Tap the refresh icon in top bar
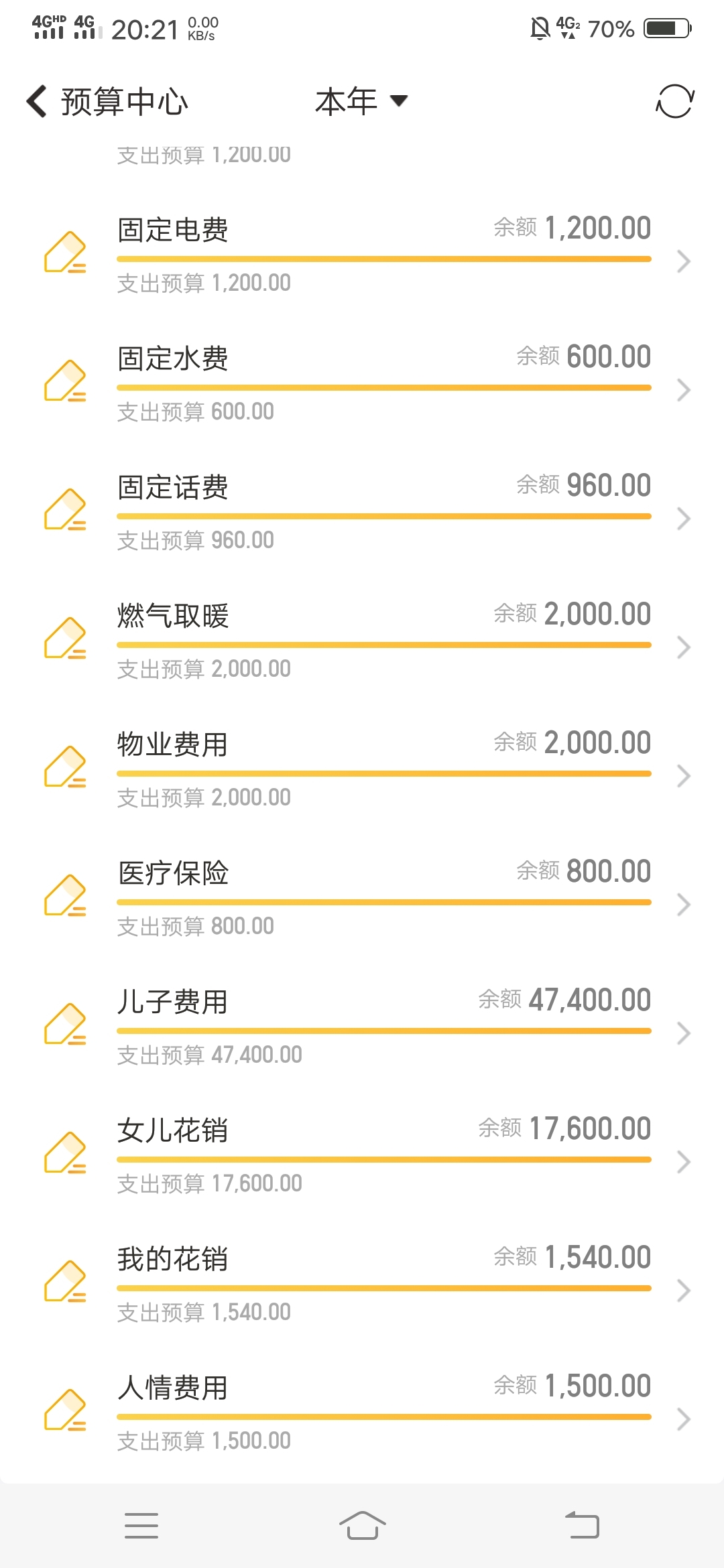This screenshot has height=1568, width=724. click(x=674, y=101)
